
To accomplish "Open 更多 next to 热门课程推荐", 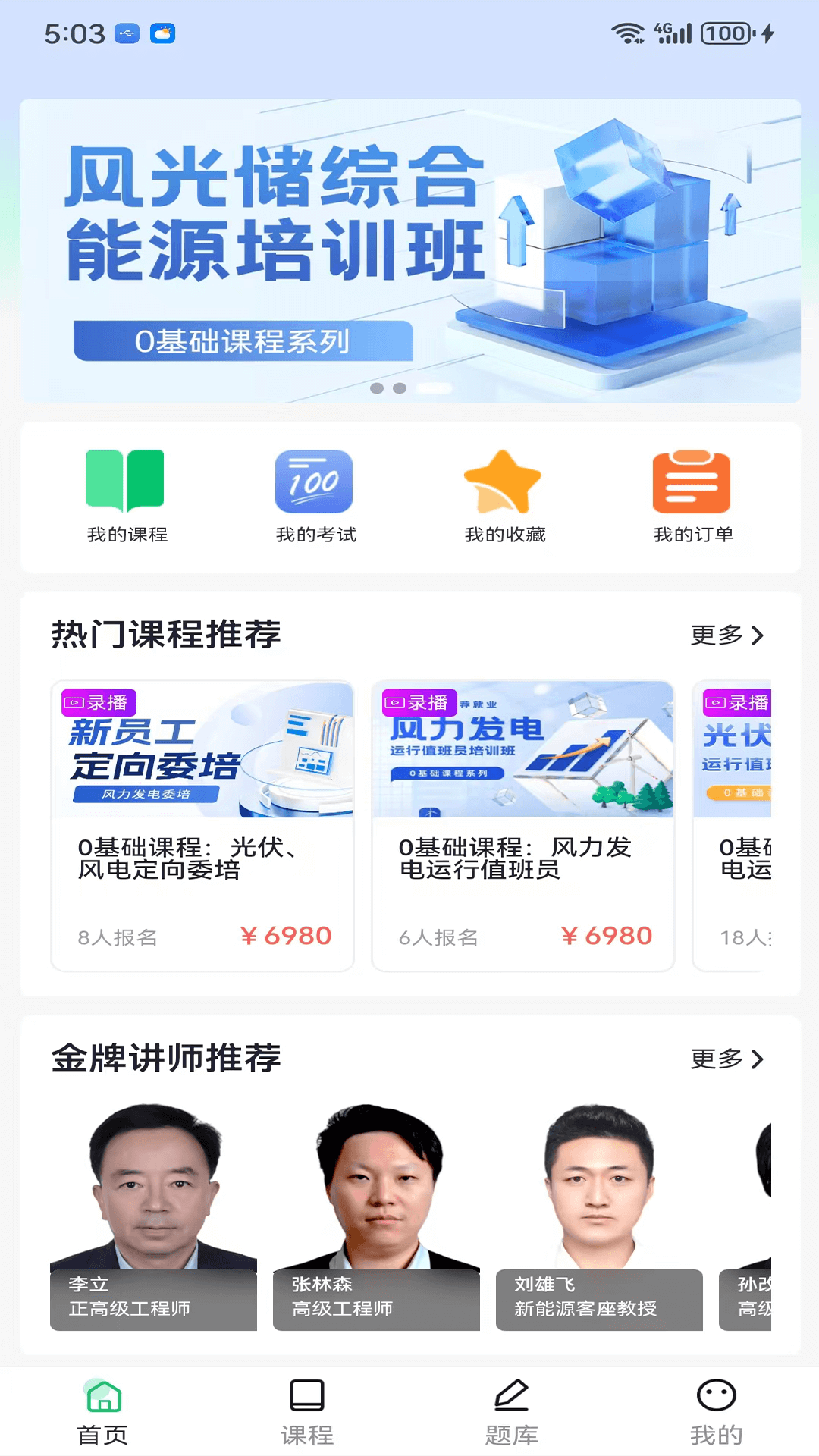I will (716, 637).
